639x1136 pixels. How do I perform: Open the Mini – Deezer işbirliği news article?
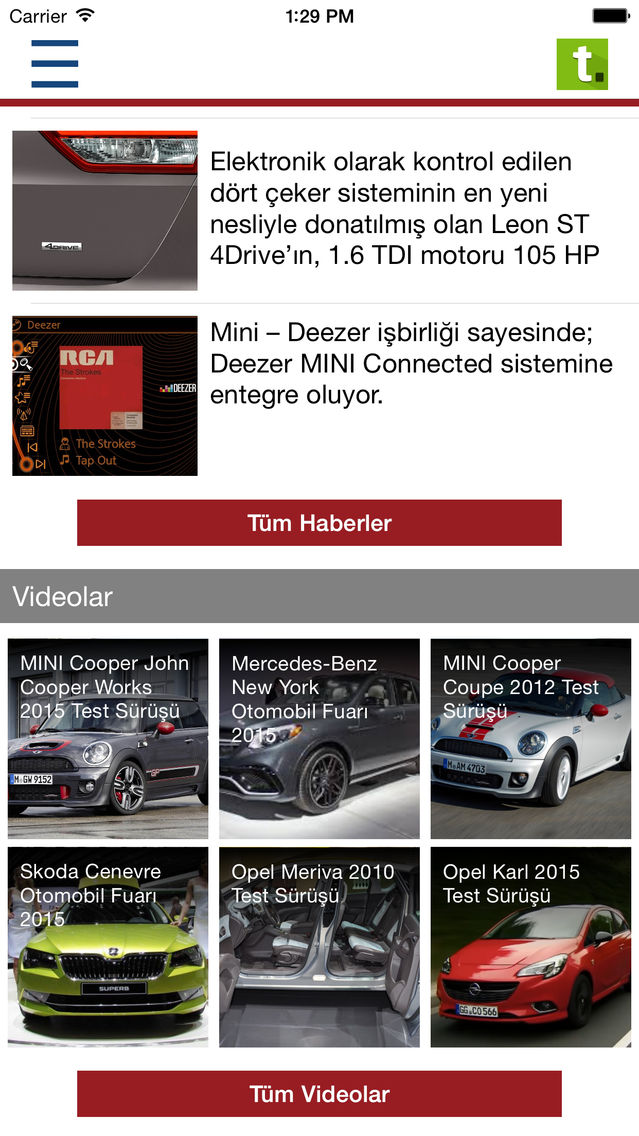click(x=320, y=396)
